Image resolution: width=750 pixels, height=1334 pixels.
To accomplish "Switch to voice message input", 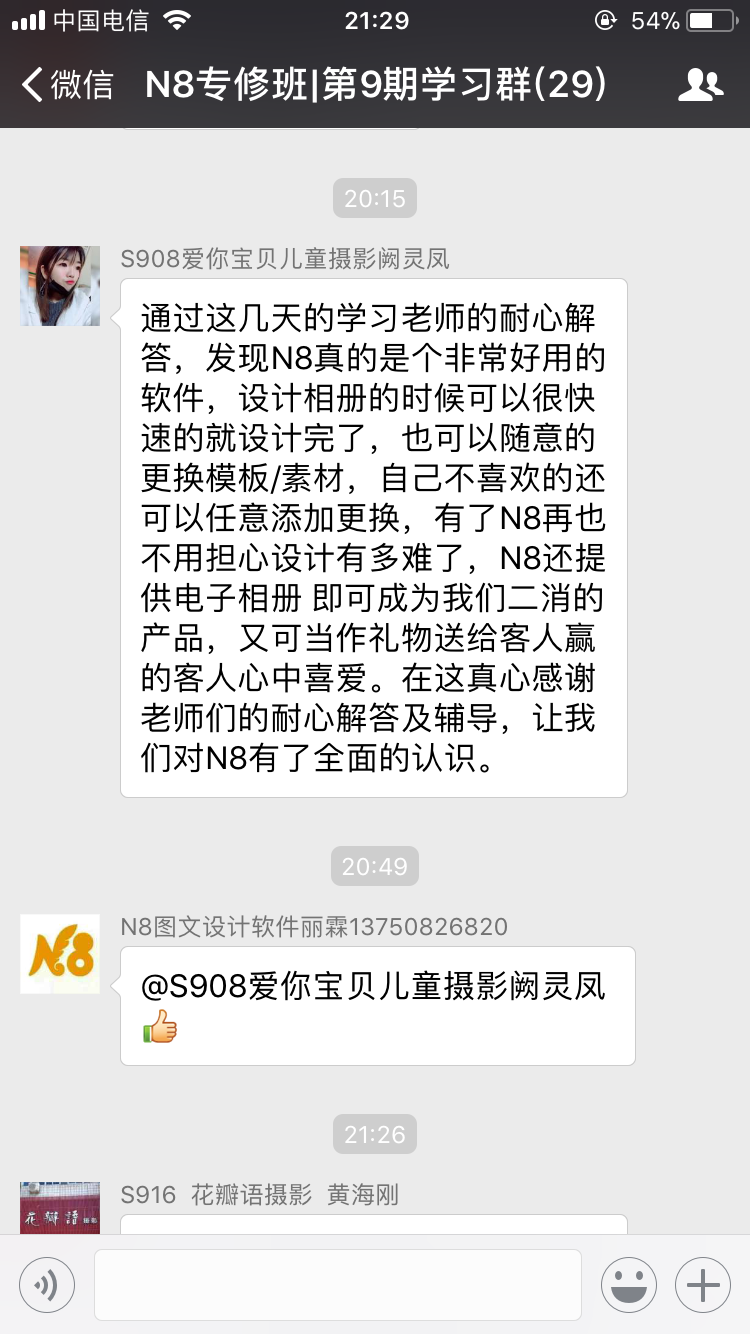I will point(47,1285).
